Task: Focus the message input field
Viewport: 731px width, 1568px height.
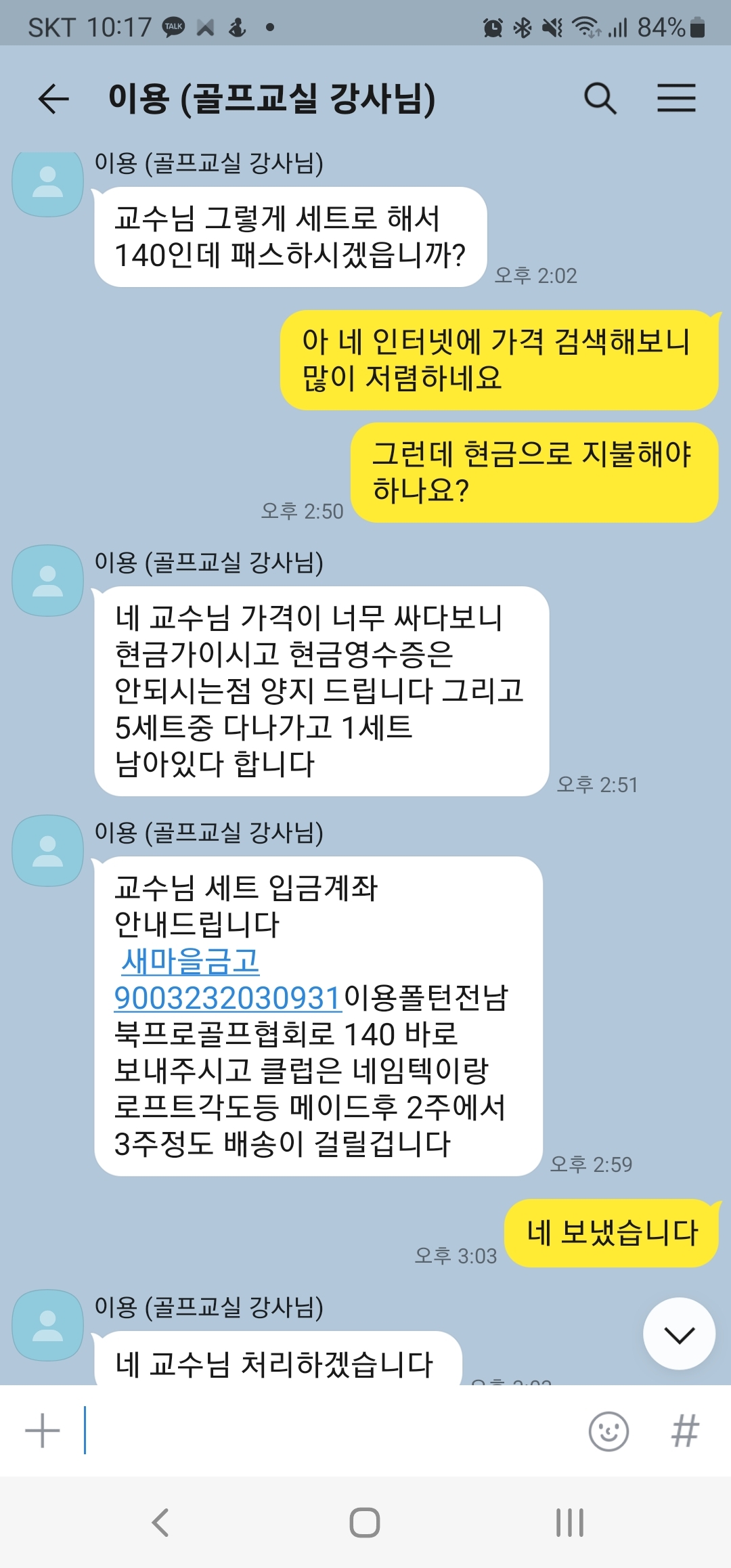Action: 332,1431
